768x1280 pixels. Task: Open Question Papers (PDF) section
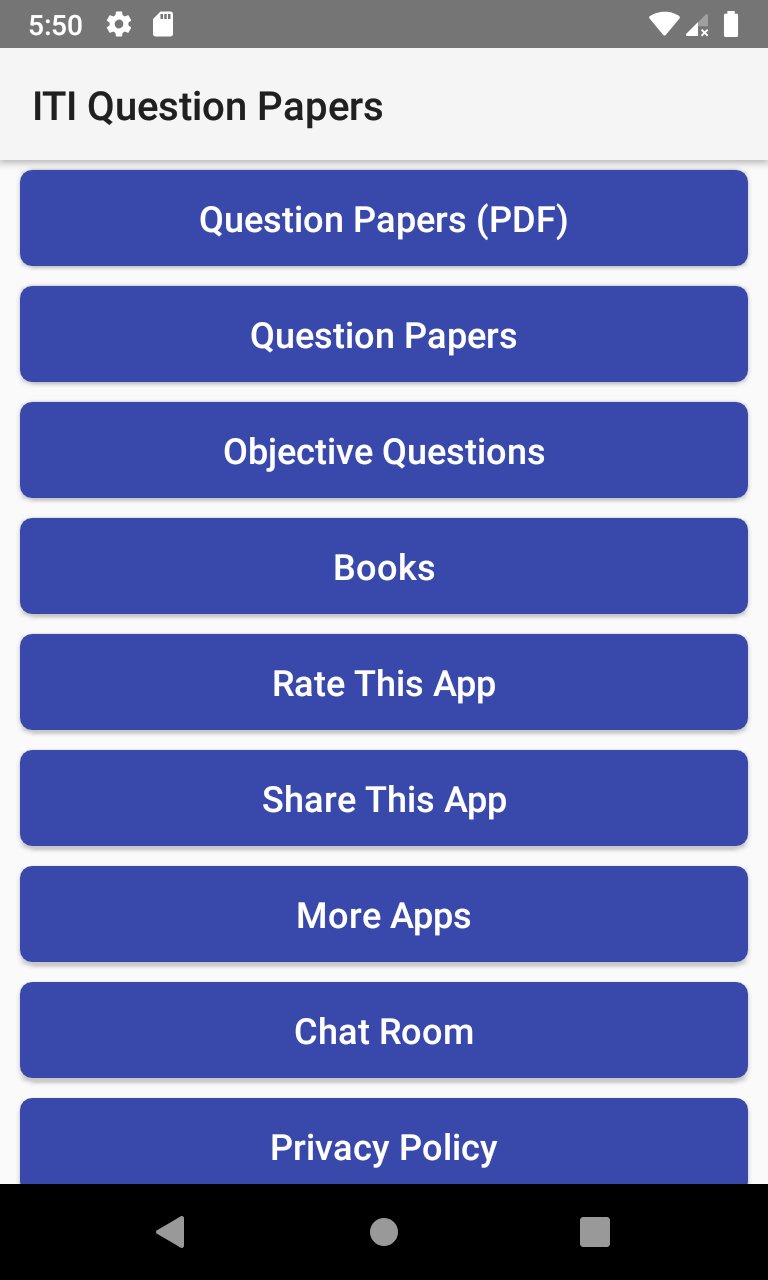[384, 218]
